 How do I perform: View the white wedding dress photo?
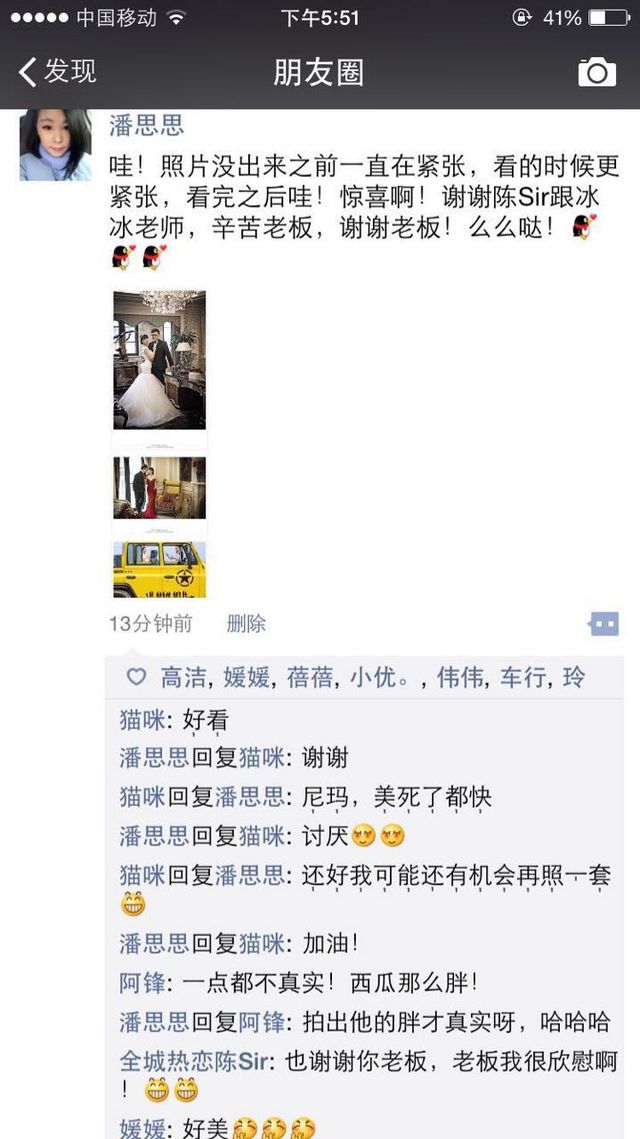159,360
